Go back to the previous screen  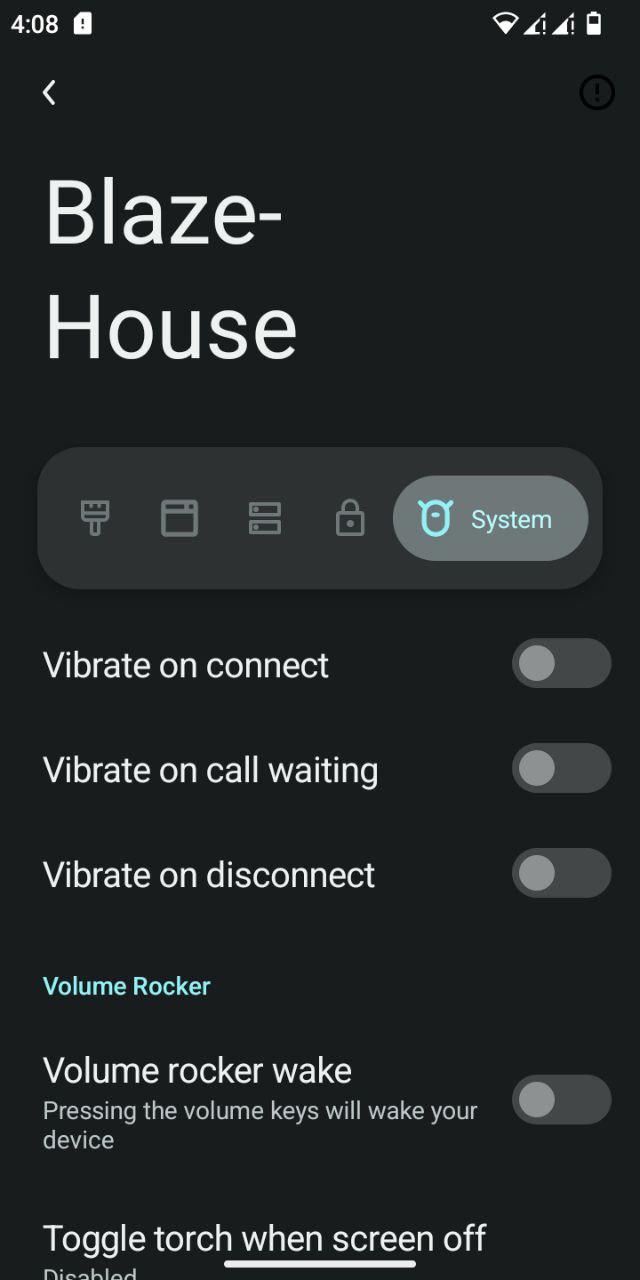49,93
